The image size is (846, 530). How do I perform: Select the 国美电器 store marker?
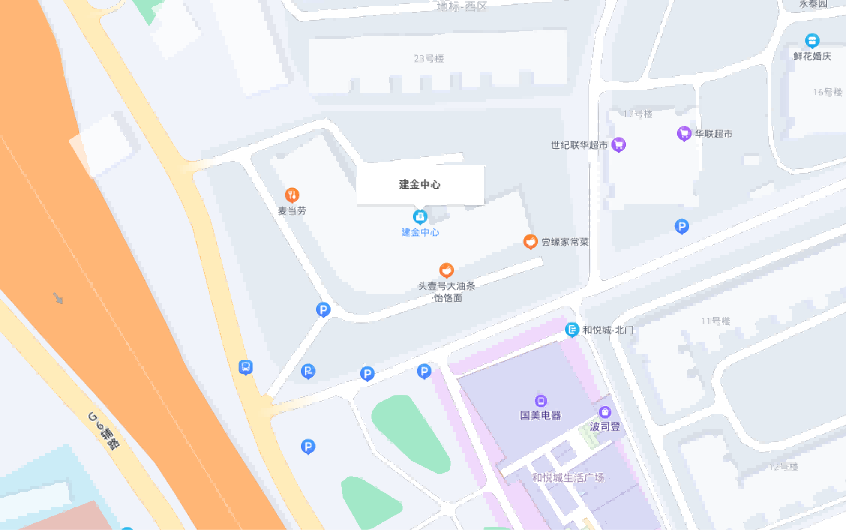540,401
